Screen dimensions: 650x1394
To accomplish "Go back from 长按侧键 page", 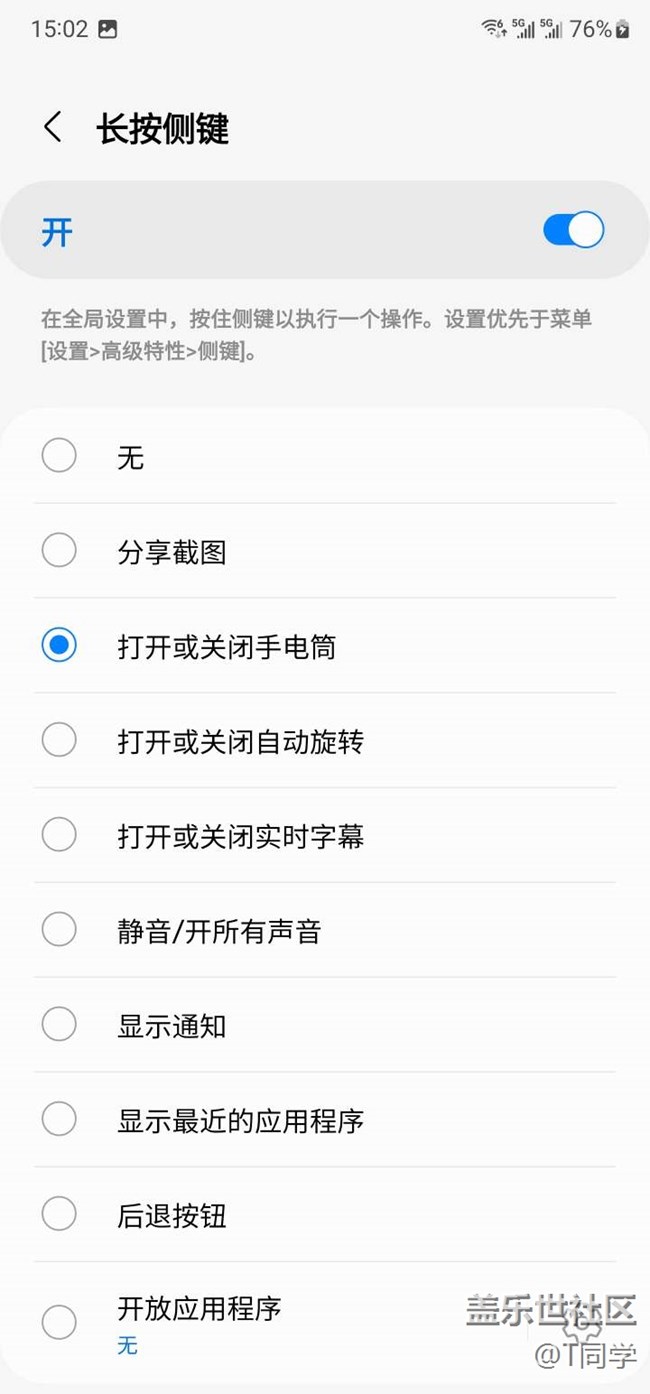I will [x=53, y=128].
